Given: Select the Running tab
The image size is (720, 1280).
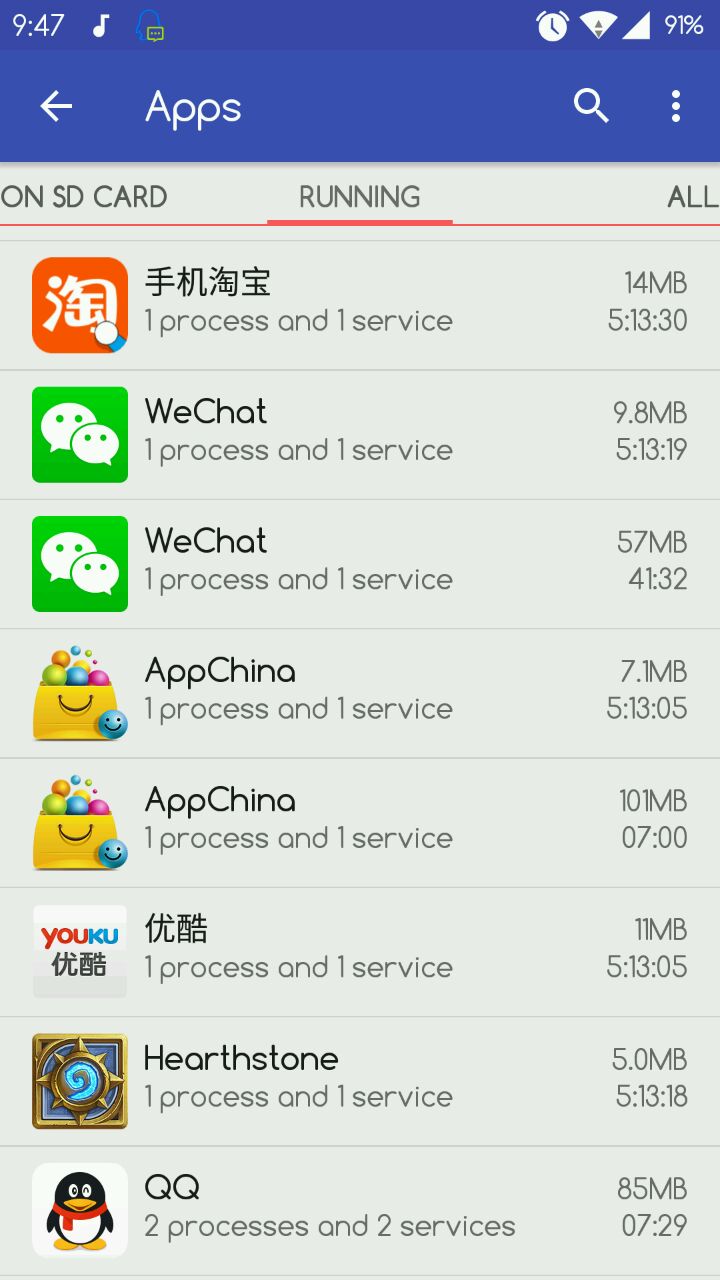Looking at the screenshot, I should (359, 197).
